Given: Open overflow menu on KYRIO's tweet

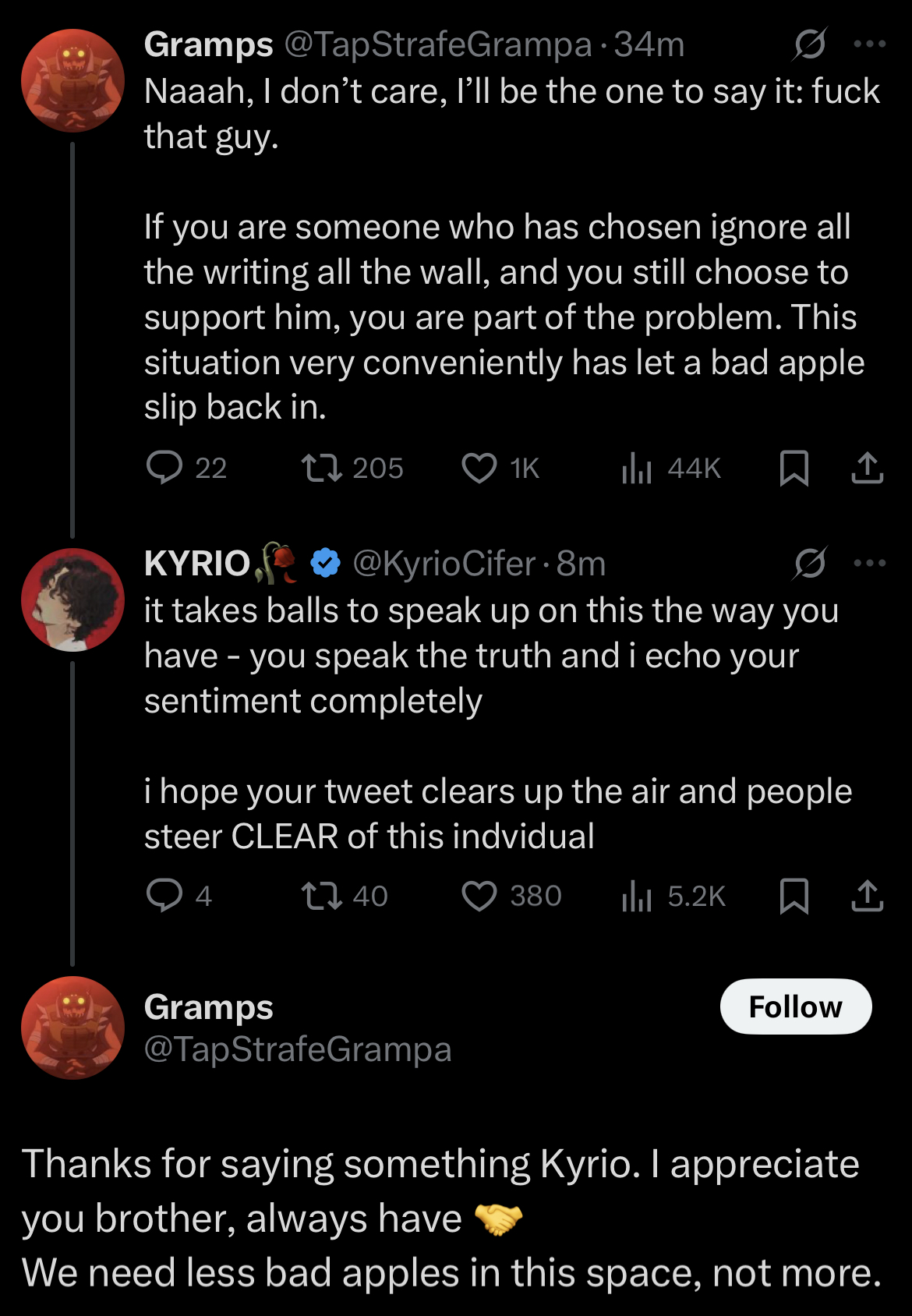Looking at the screenshot, I should (870, 563).
